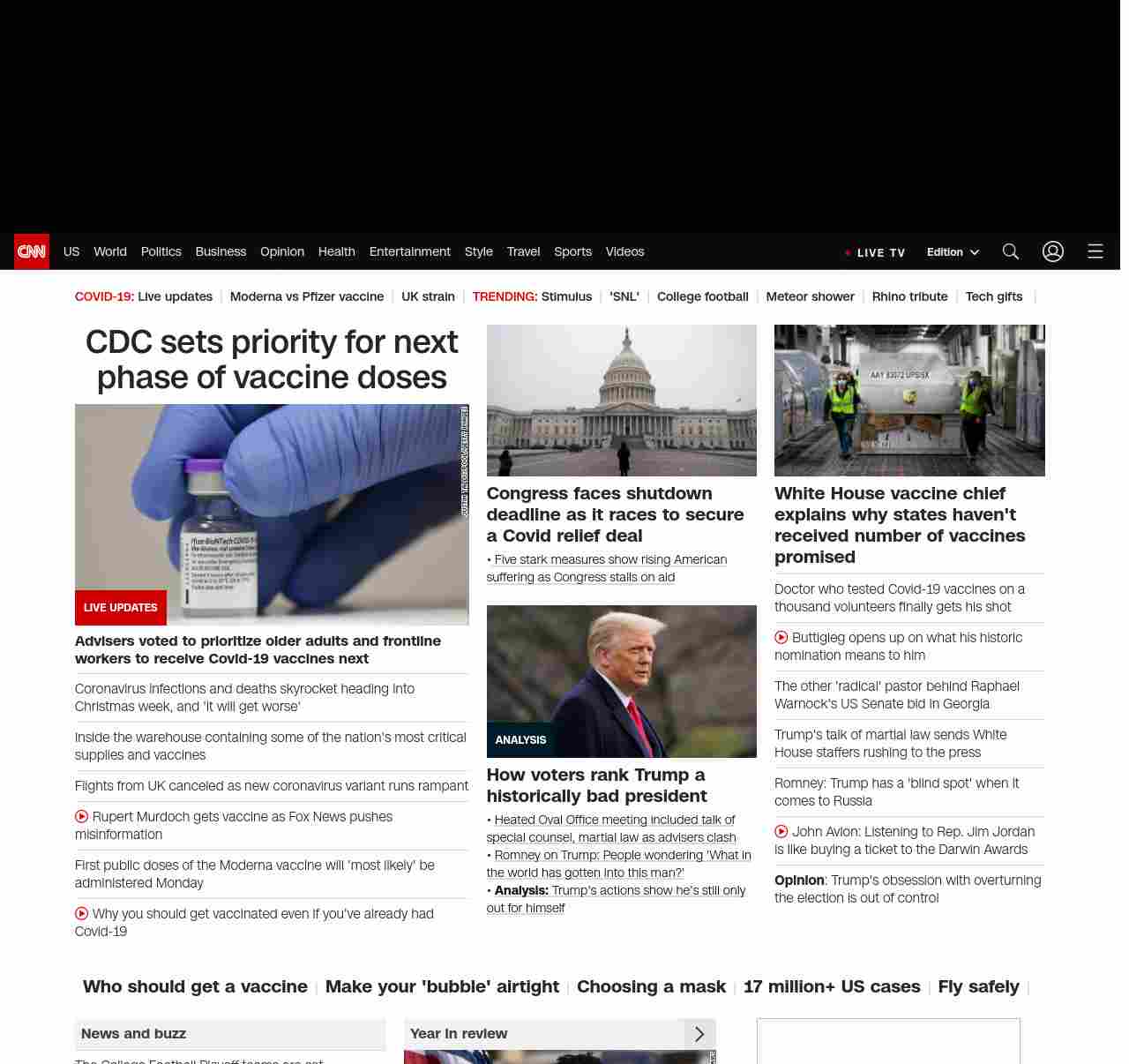The height and width of the screenshot is (1064, 1129).
Task: Go to the Politics section
Action: [x=161, y=251]
